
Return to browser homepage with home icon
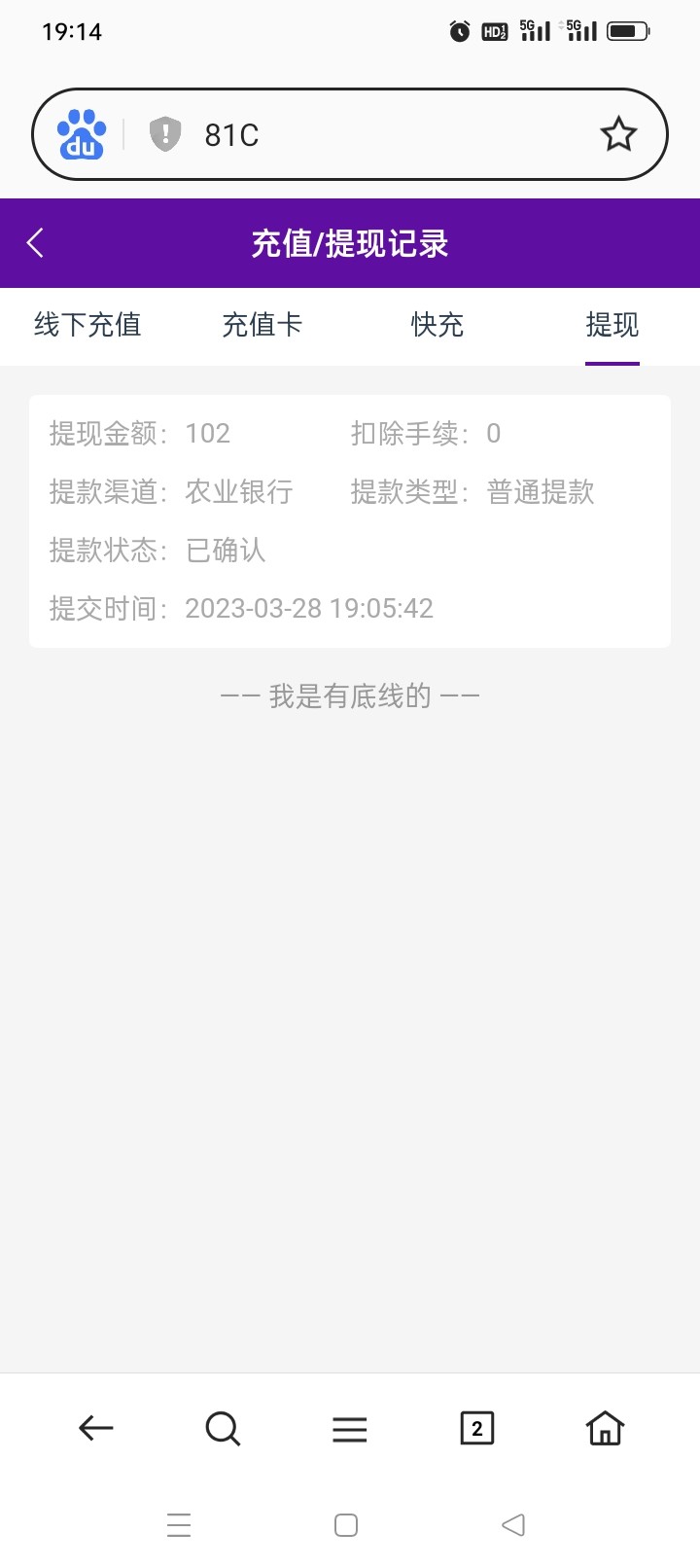point(605,1428)
